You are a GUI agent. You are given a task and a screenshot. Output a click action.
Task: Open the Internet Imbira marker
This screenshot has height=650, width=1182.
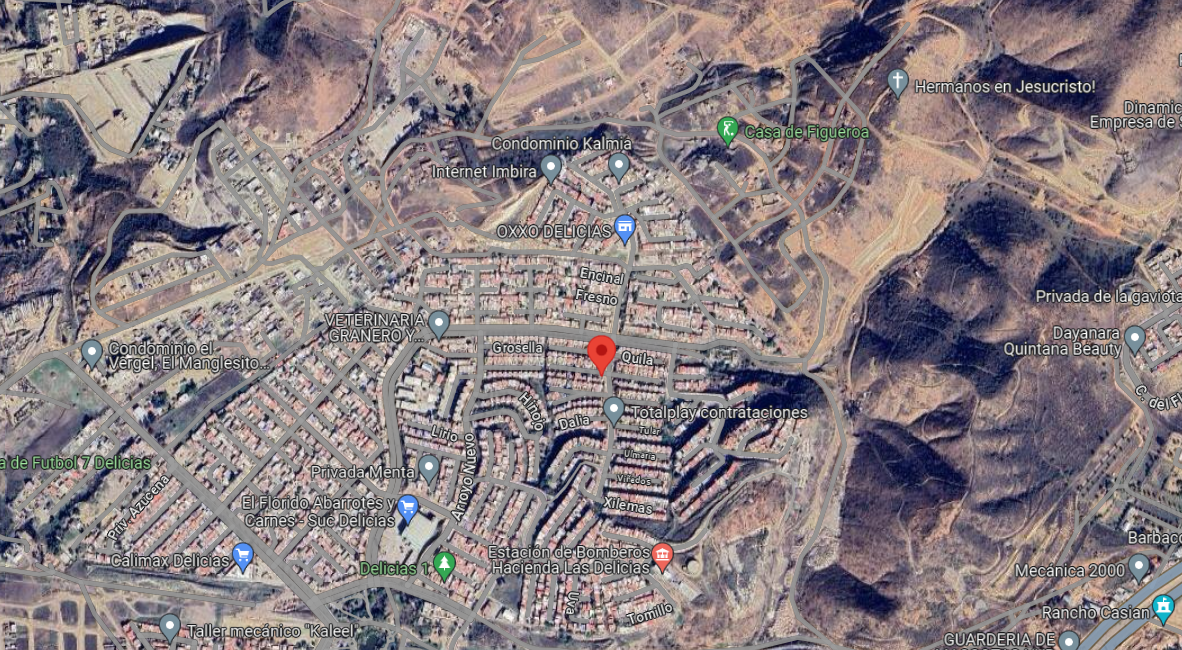tap(551, 170)
